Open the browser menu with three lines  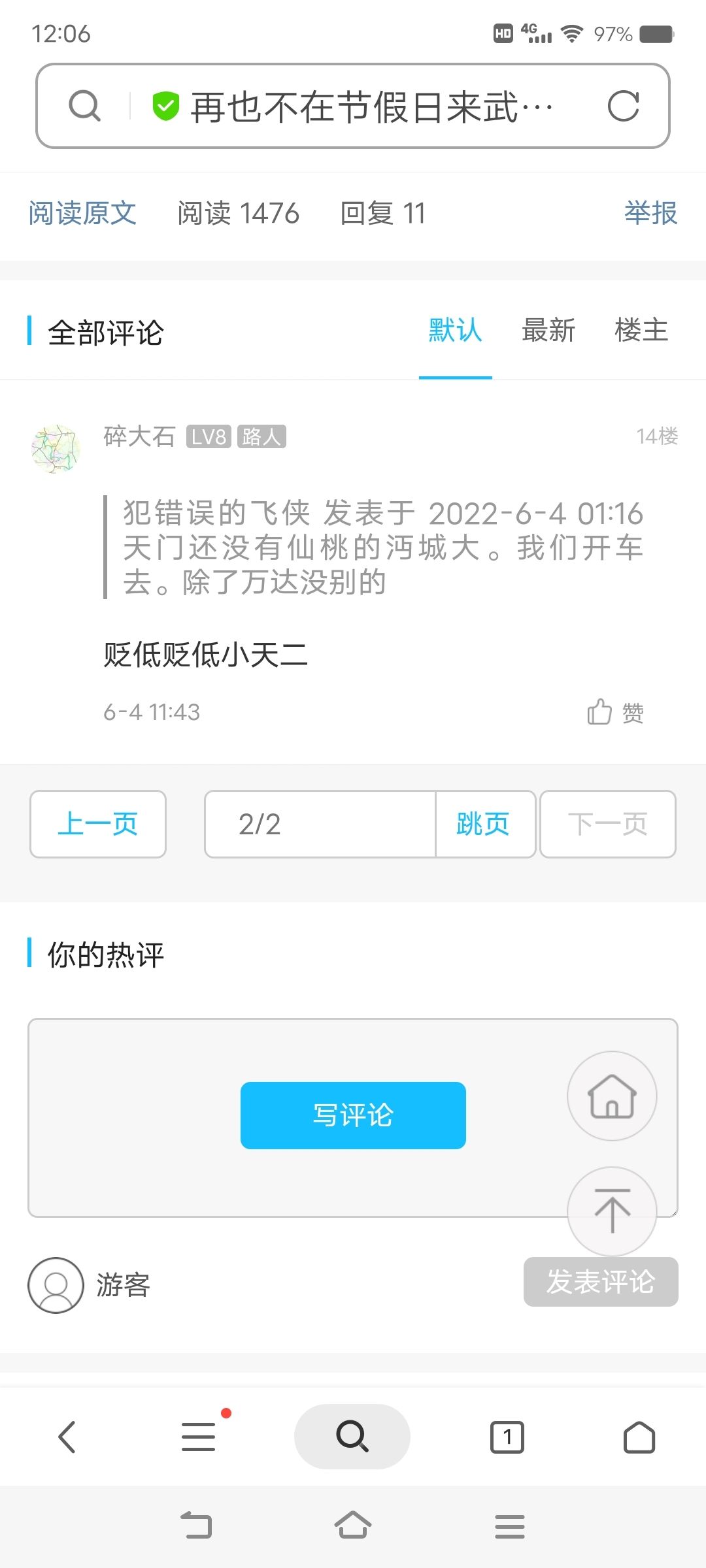199,1437
